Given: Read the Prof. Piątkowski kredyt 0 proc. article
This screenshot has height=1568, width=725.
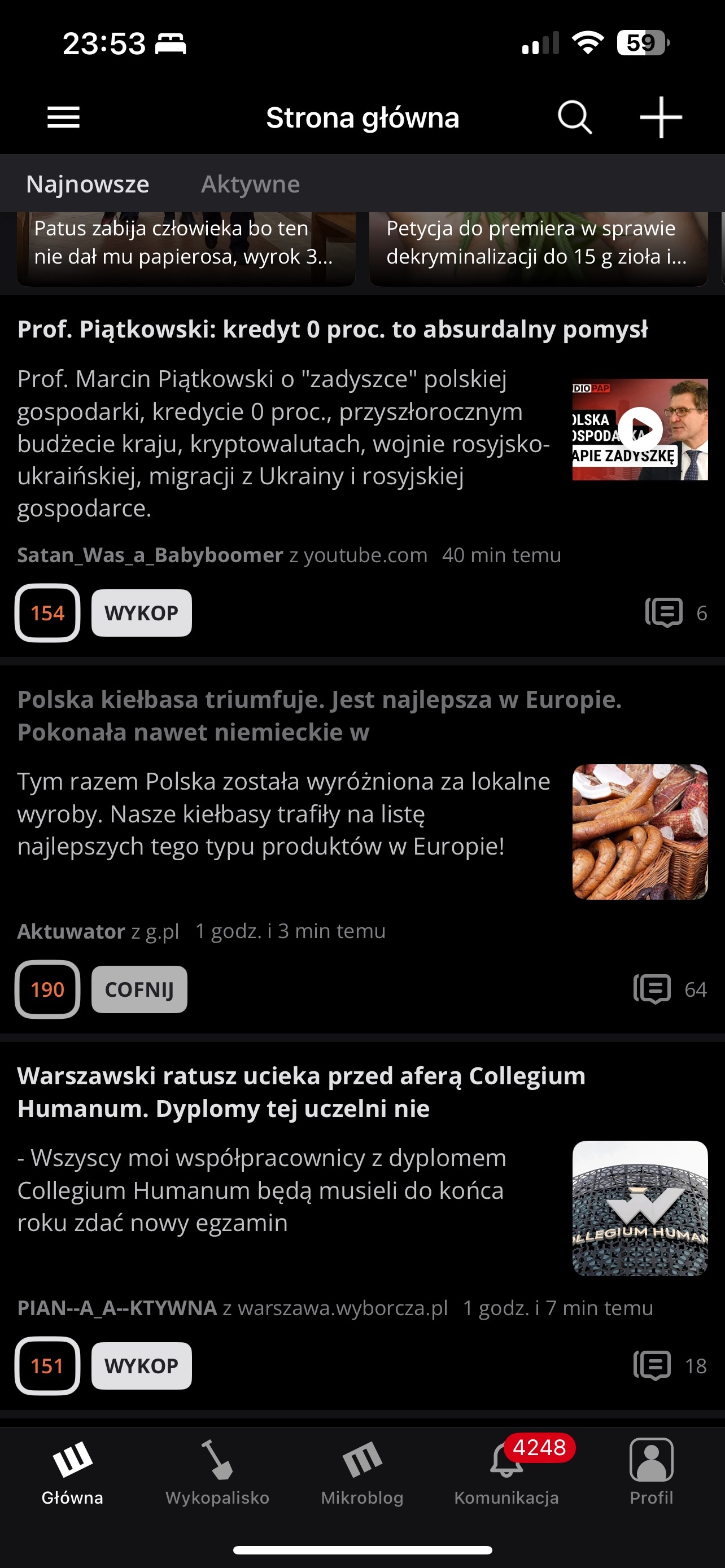Looking at the screenshot, I should pyautogui.click(x=333, y=329).
